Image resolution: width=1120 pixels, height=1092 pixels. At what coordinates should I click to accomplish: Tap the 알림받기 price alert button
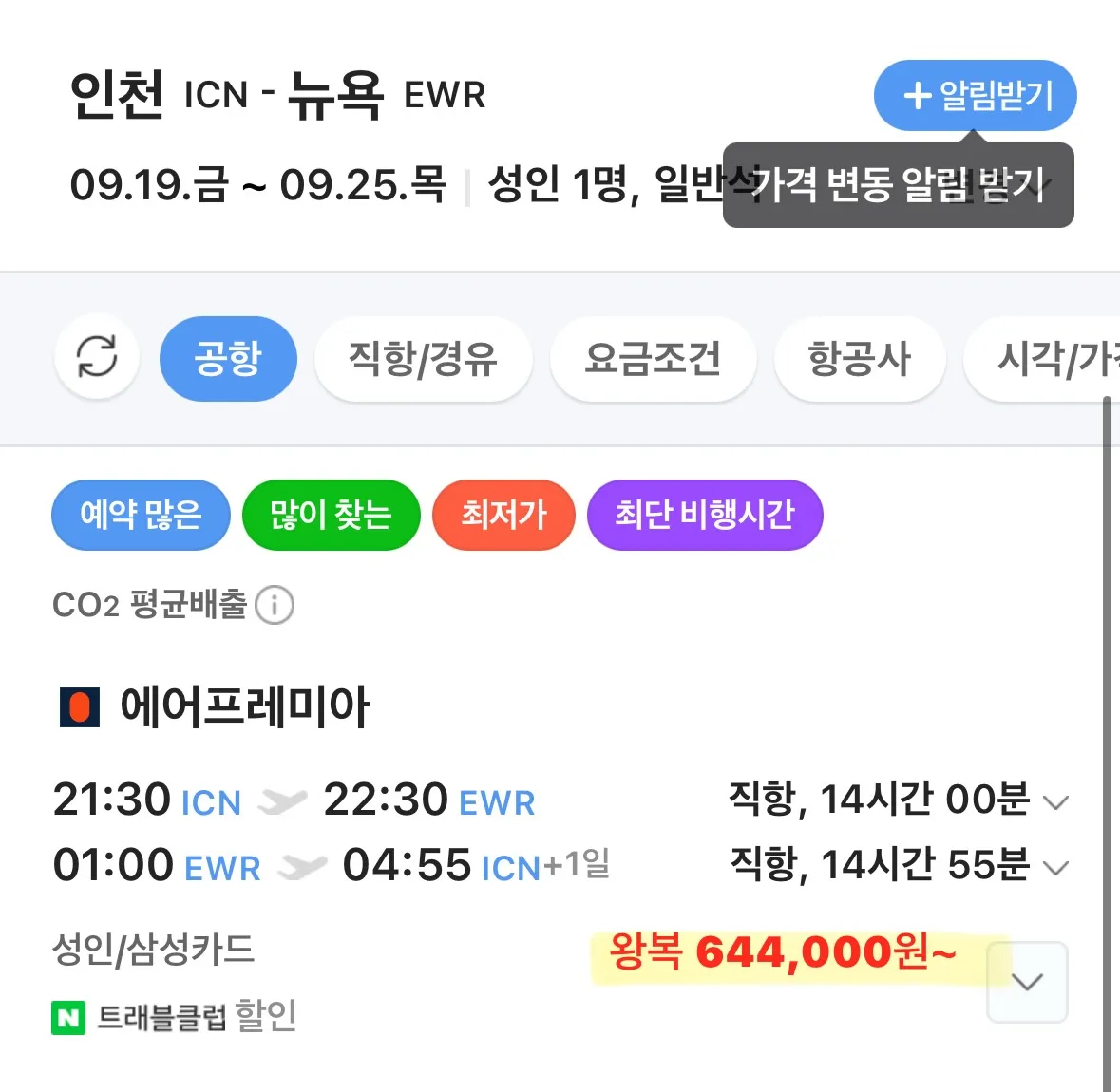pos(975,95)
